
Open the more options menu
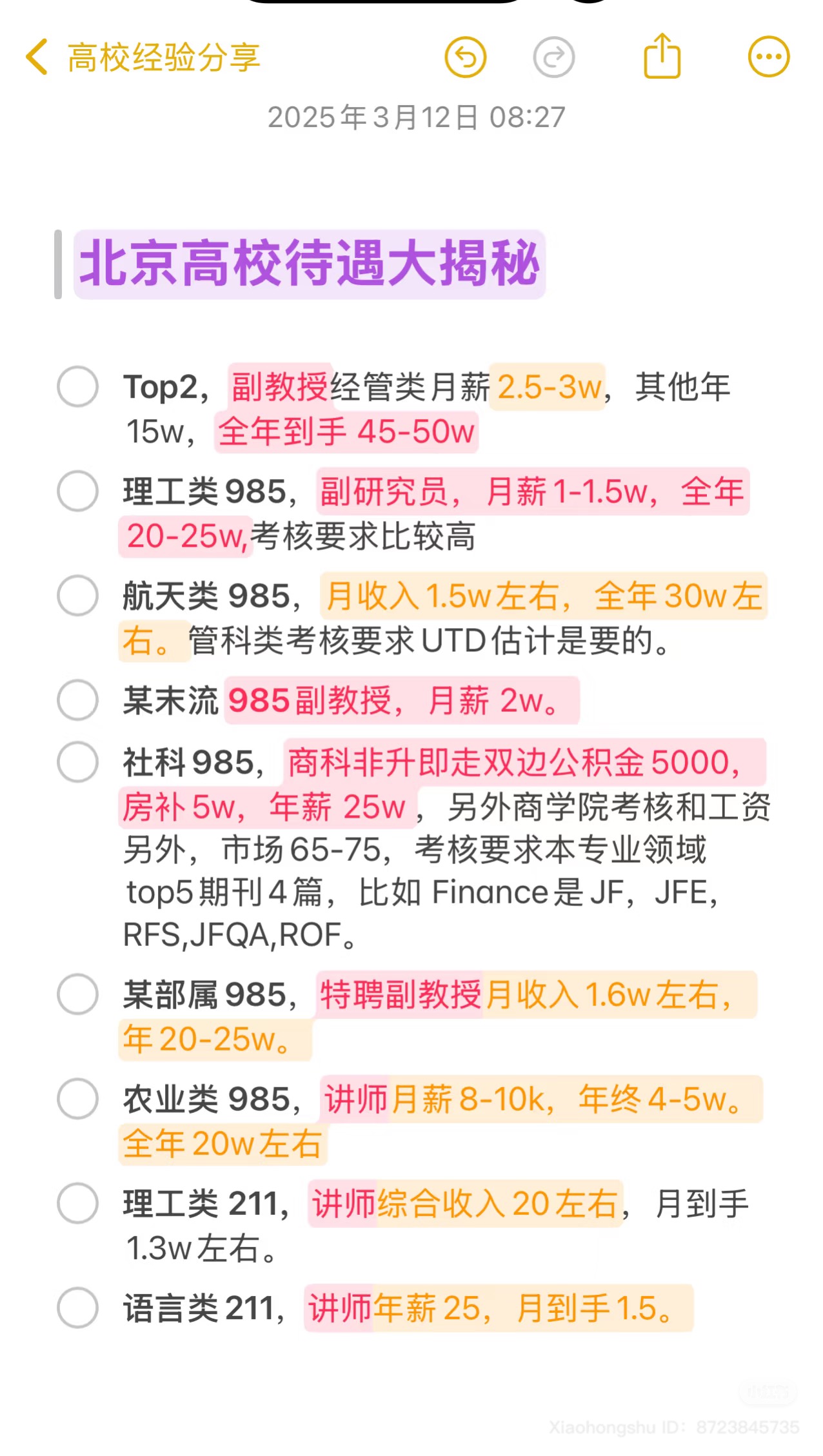click(x=769, y=57)
